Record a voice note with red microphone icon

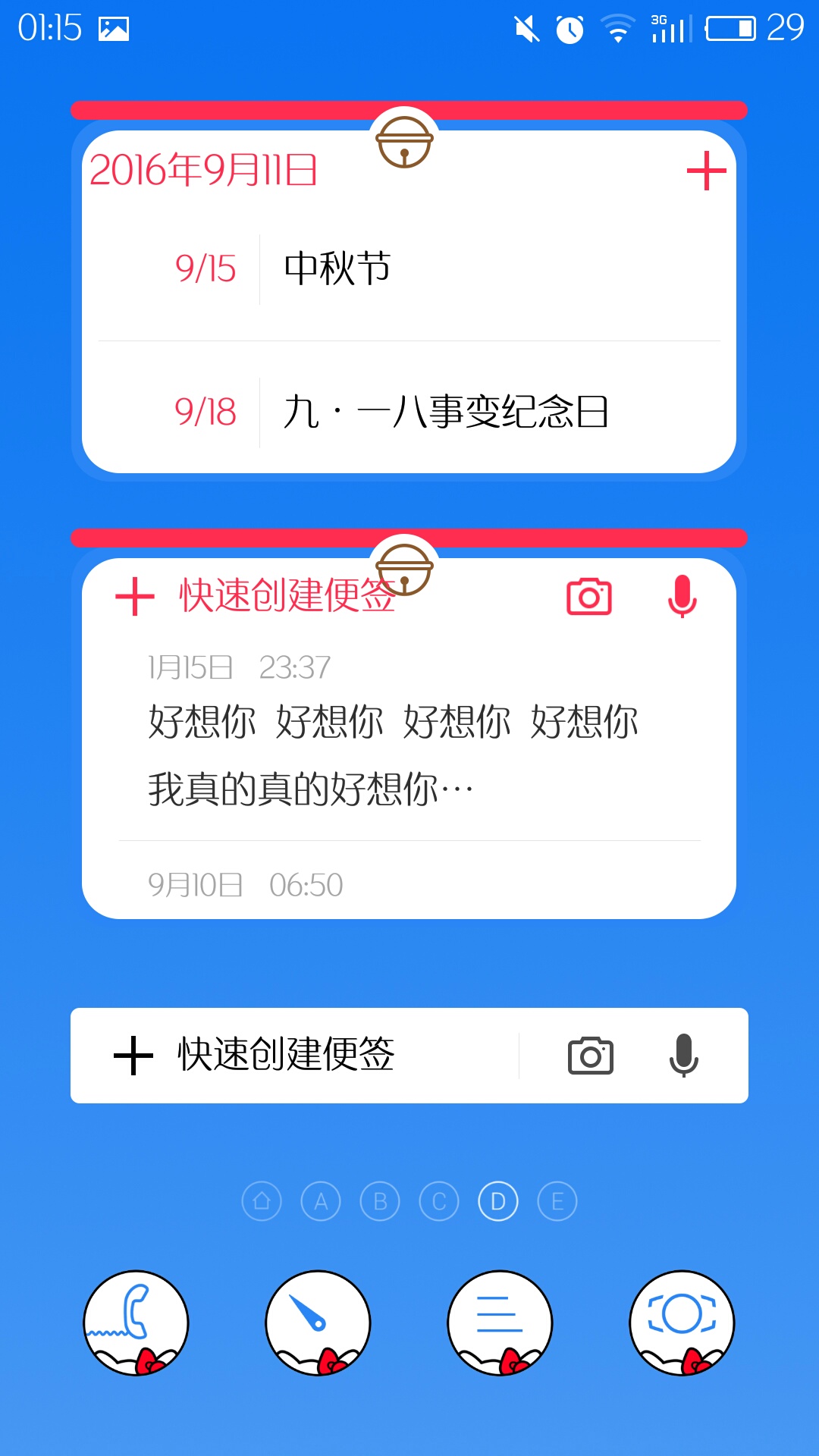click(682, 596)
